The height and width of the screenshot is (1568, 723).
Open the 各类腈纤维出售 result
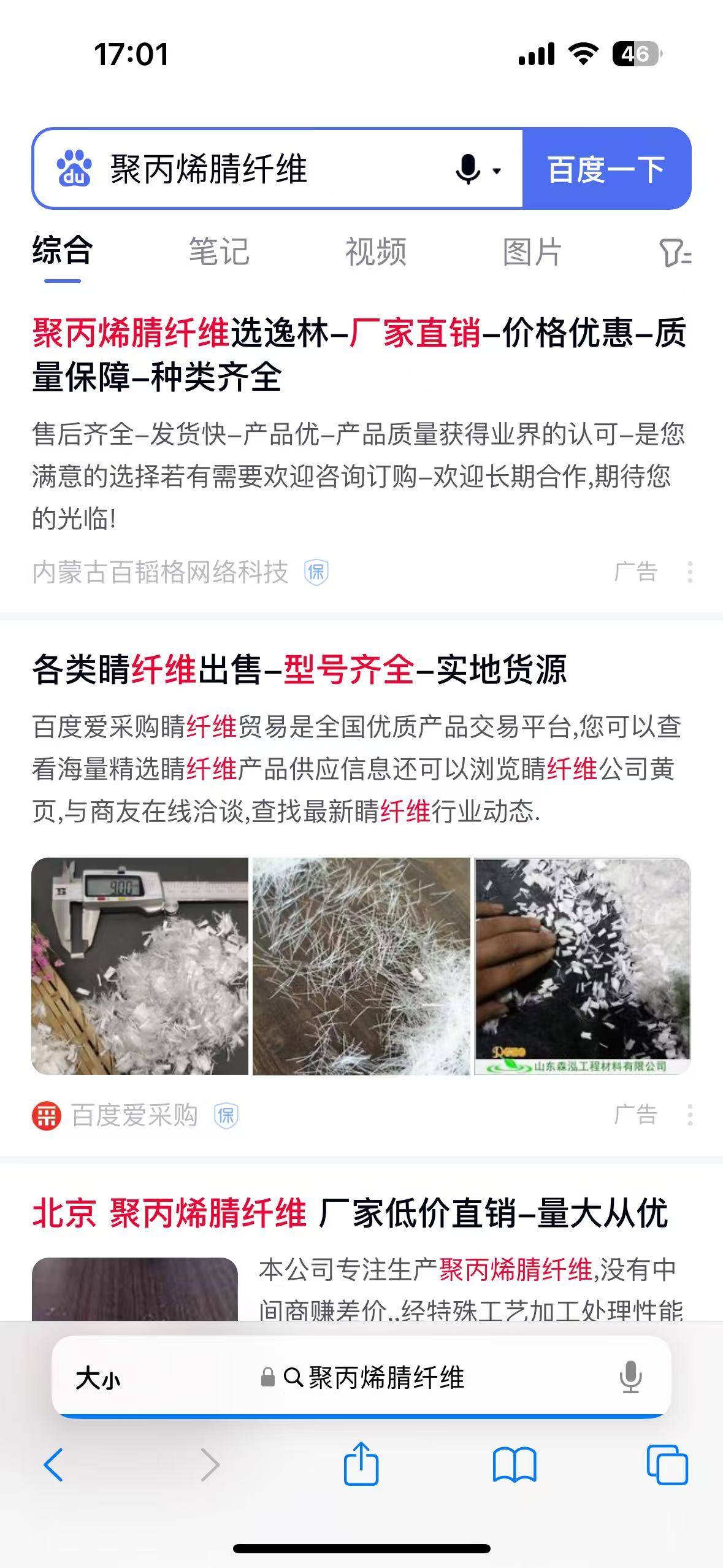(299, 669)
